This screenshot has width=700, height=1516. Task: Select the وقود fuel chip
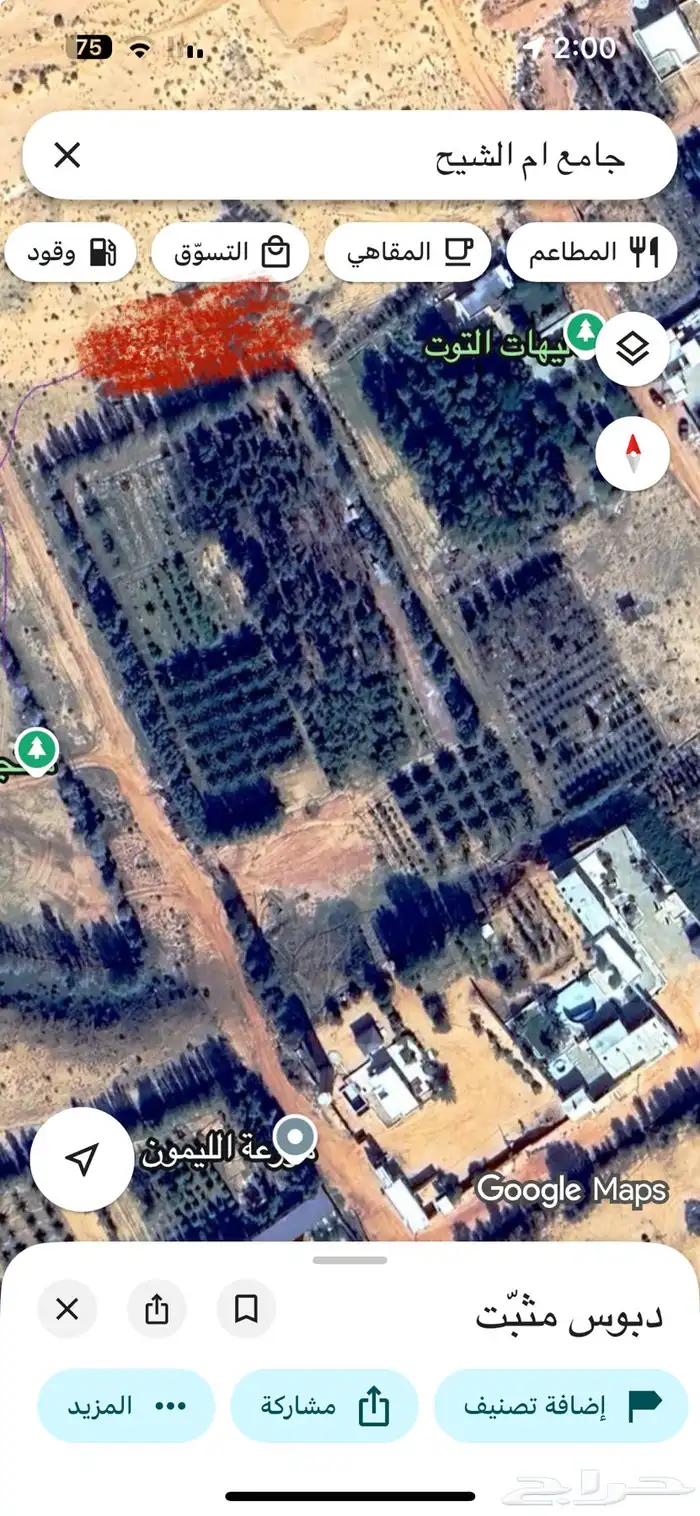point(70,252)
